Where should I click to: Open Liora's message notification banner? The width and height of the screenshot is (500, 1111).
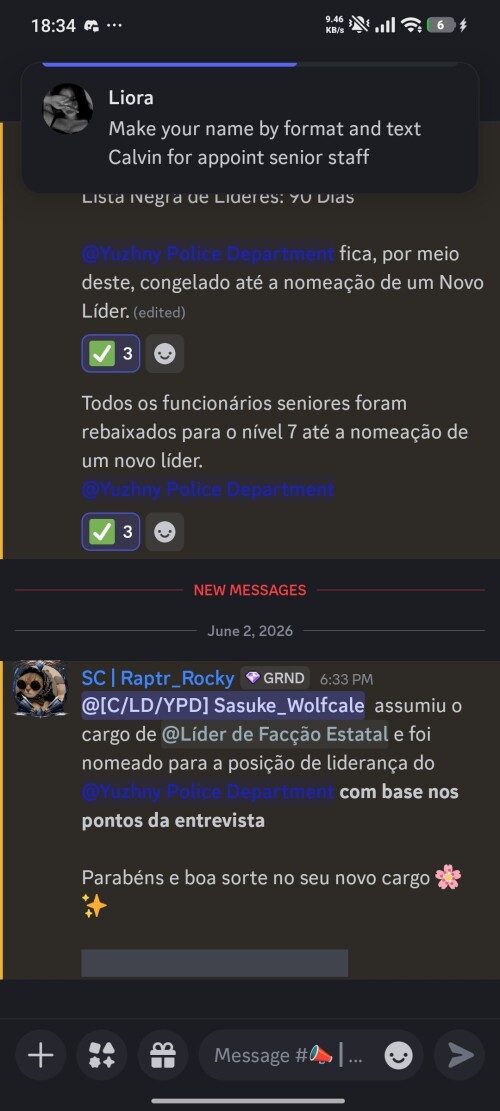249,128
